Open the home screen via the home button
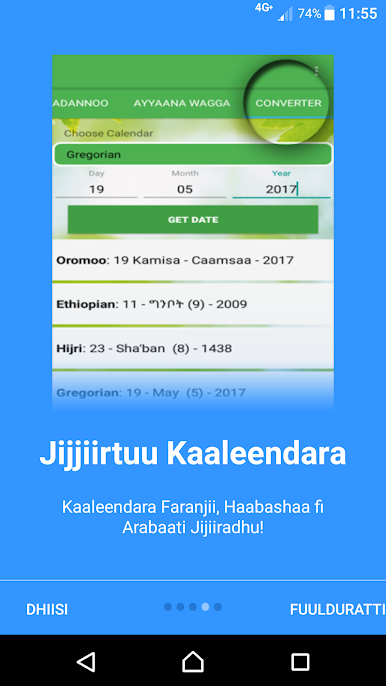The width and height of the screenshot is (386, 686). coord(193,661)
